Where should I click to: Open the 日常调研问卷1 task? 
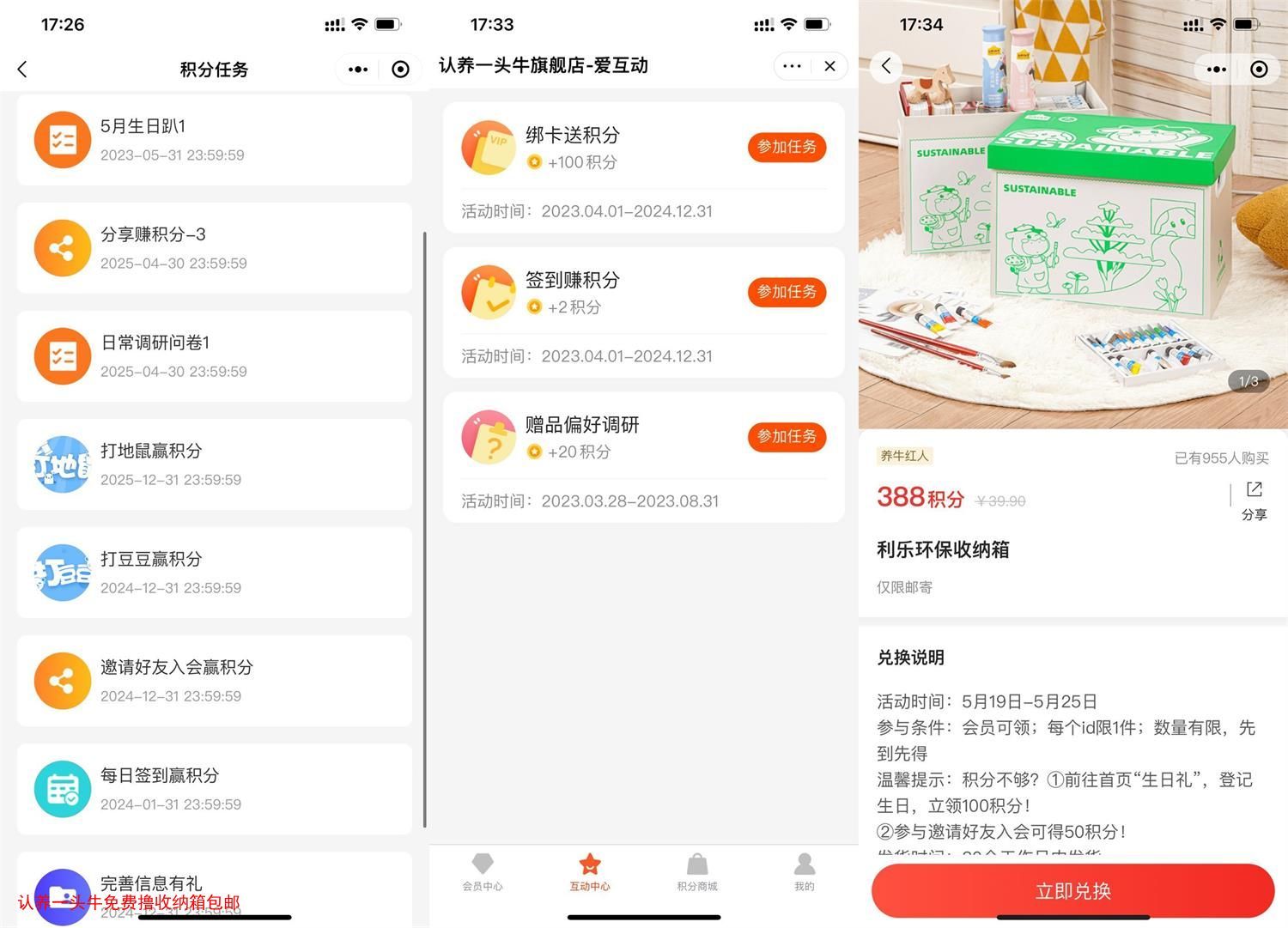(214, 356)
